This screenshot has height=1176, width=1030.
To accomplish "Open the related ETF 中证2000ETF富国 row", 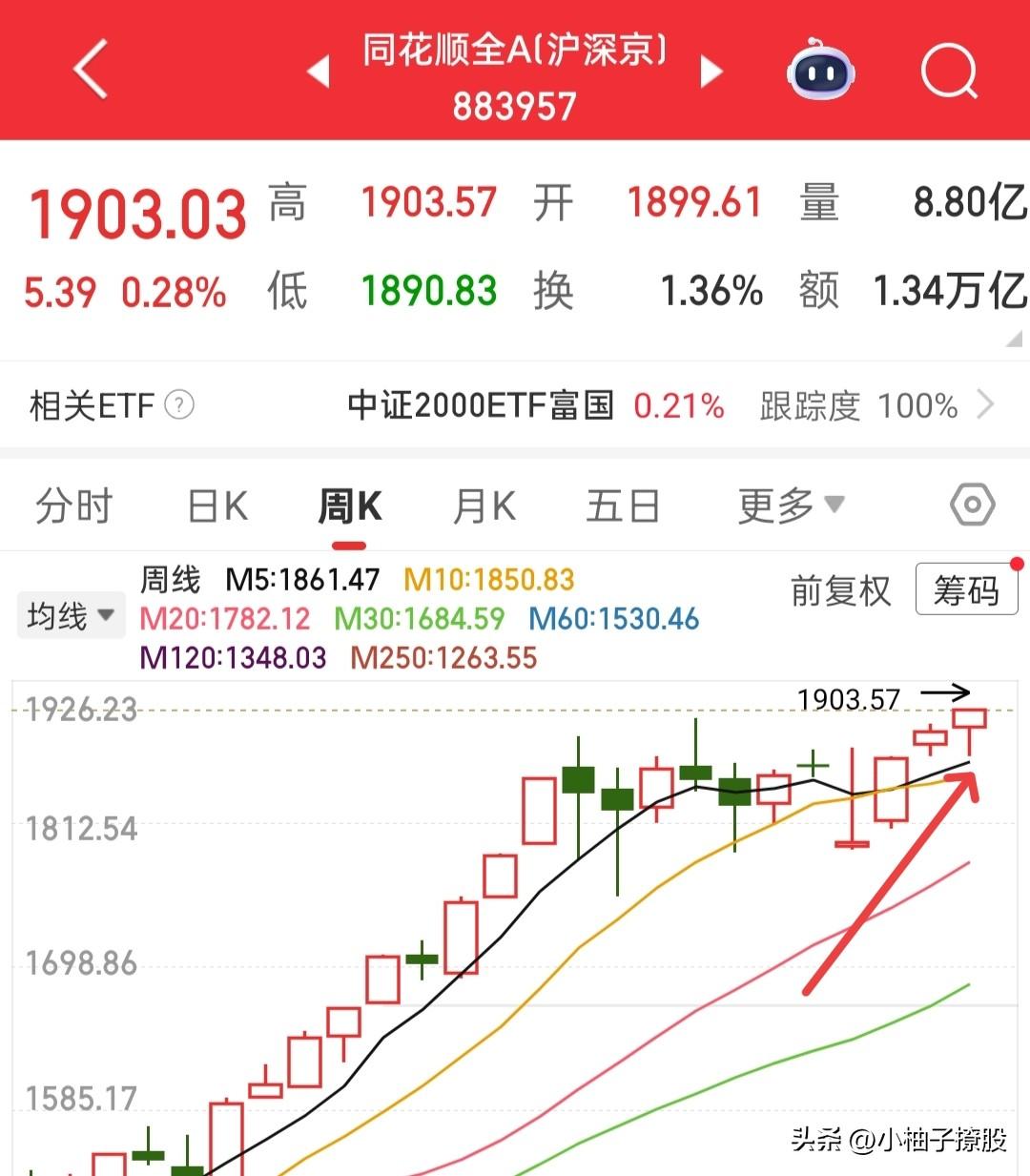I will tap(515, 405).
